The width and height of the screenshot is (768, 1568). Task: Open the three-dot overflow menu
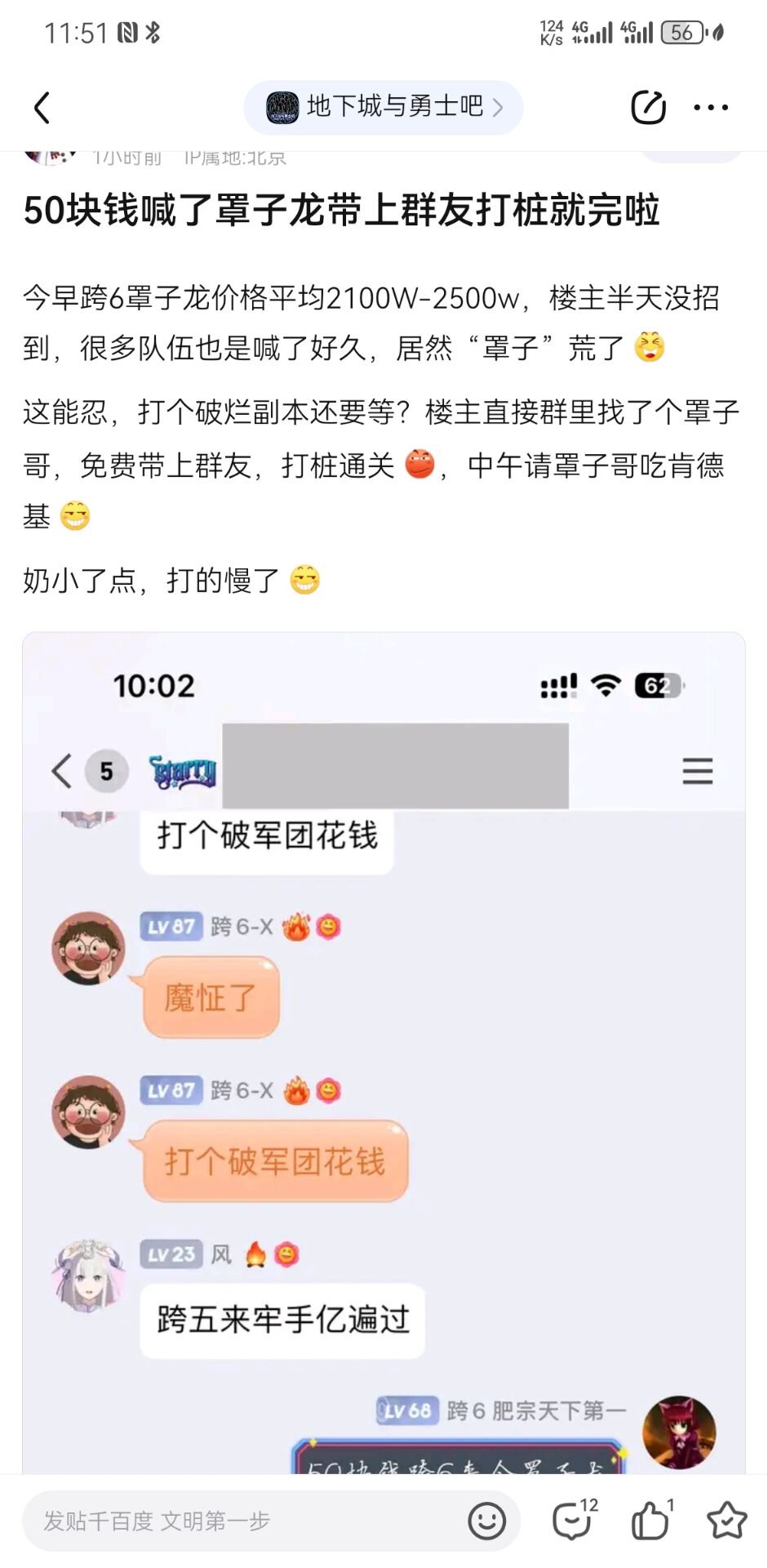point(711,107)
